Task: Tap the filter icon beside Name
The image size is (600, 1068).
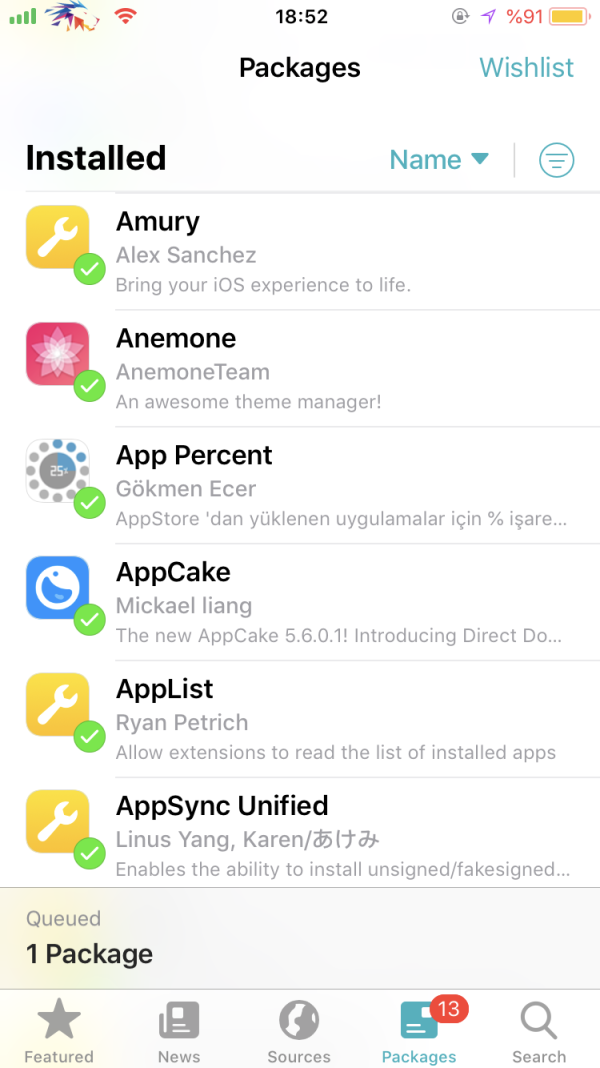Action: (557, 160)
